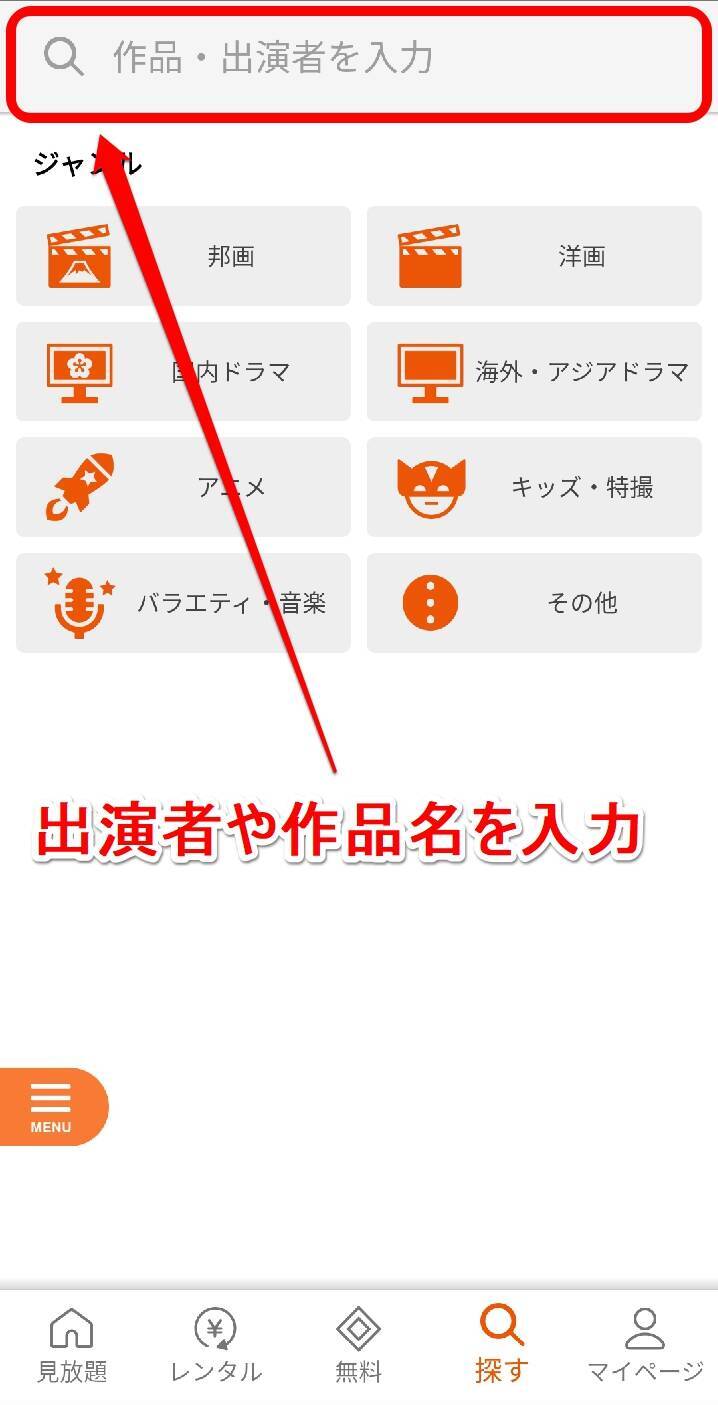Switch to the レンタル tab

(216, 1346)
